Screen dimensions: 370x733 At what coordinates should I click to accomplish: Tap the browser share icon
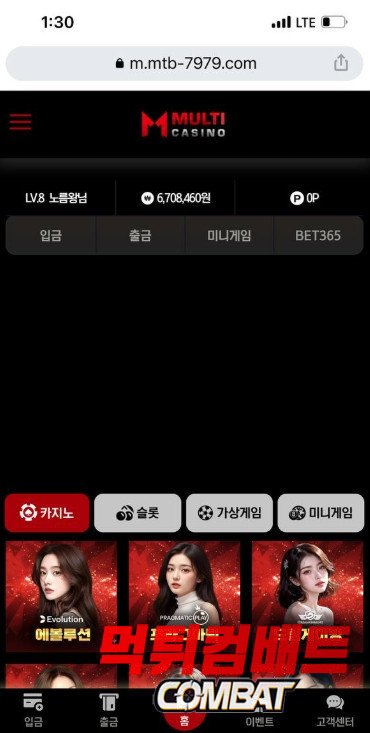click(341, 63)
